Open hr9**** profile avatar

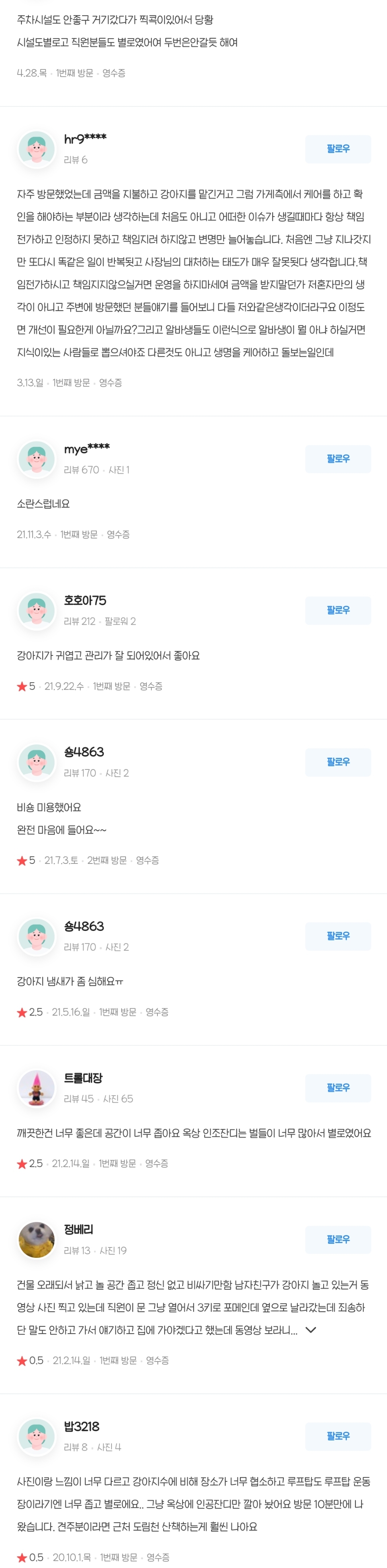(x=37, y=149)
